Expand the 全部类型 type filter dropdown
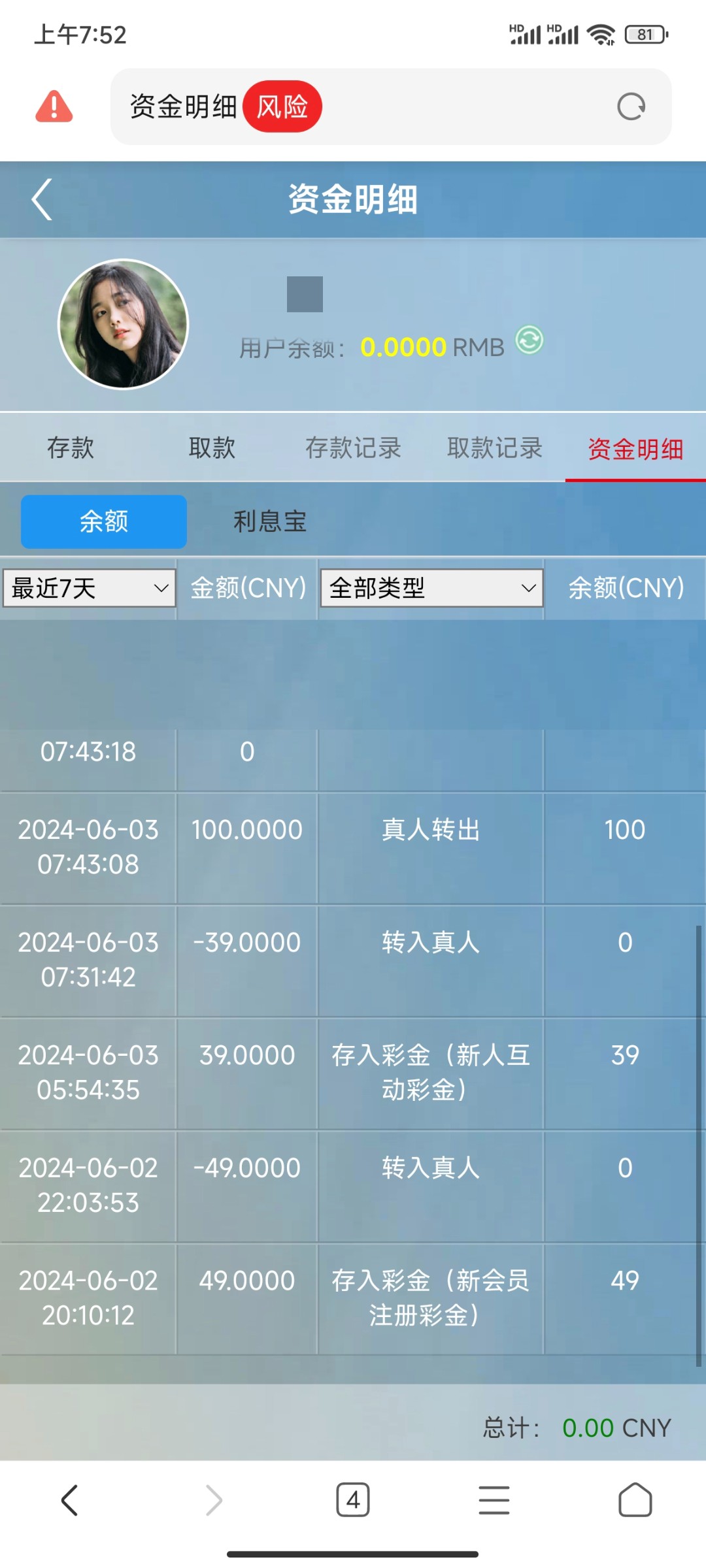Viewport: 706px width, 1568px height. pos(431,588)
